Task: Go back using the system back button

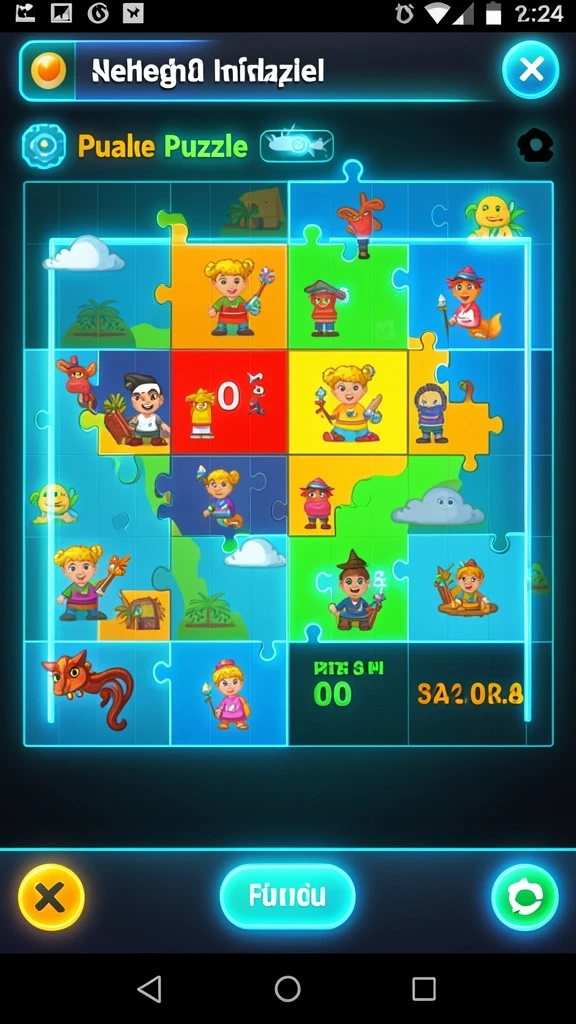Action: pyautogui.click(x=150, y=989)
